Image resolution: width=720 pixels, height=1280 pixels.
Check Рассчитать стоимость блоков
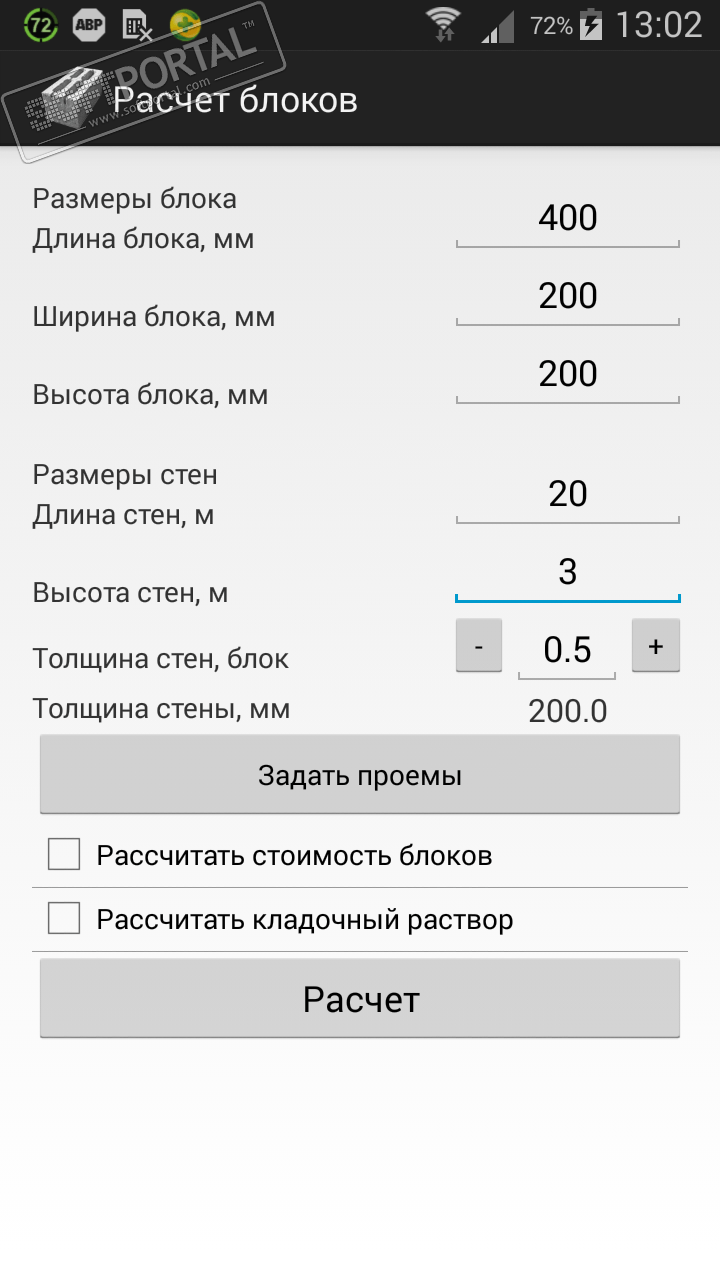pyautogui.click(x=64, y=855)
